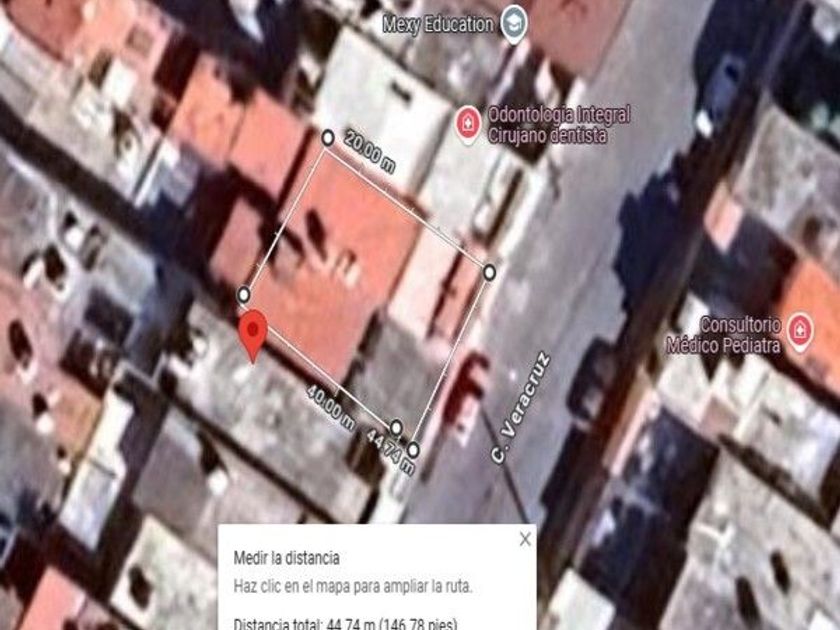Close the Medir la distancia panel

coord(525,539)
